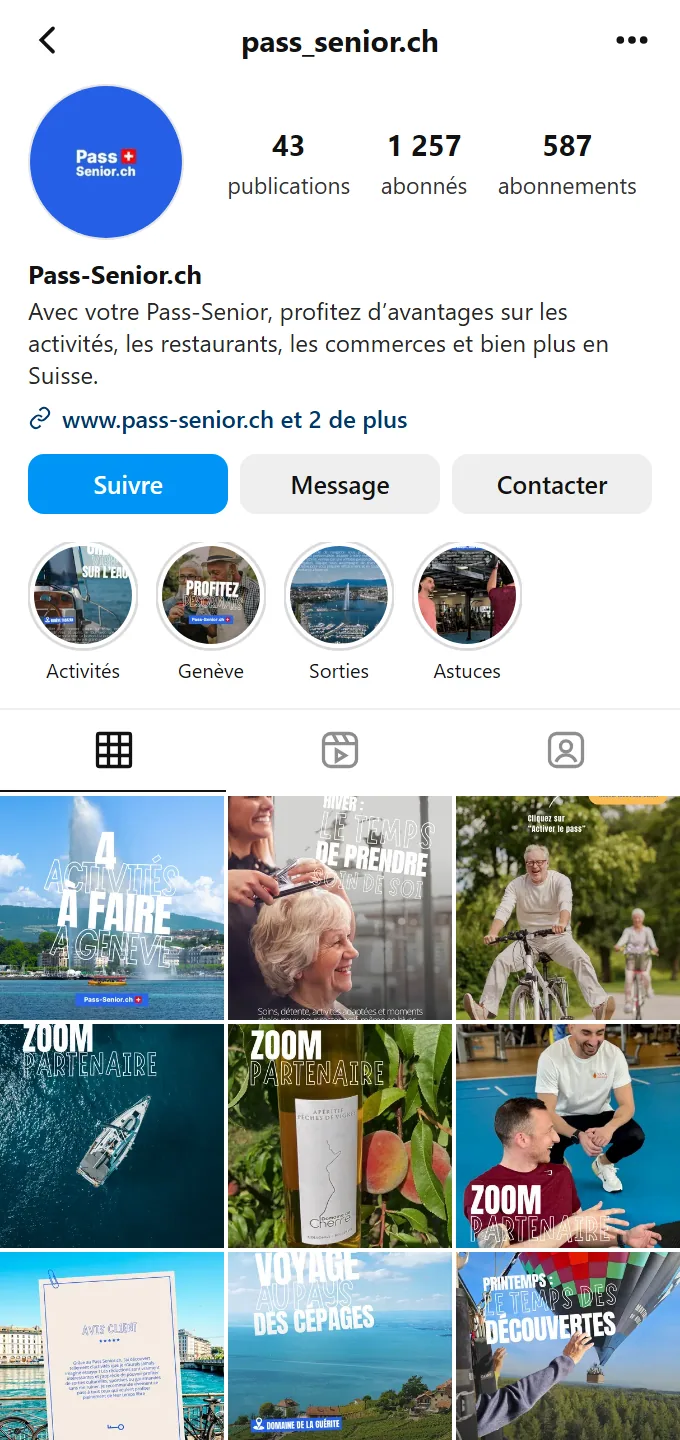This screenshot has width=680, height=1440.
Task: Open the Hiver le temps de prendre soin post
Action: (340, 908)
